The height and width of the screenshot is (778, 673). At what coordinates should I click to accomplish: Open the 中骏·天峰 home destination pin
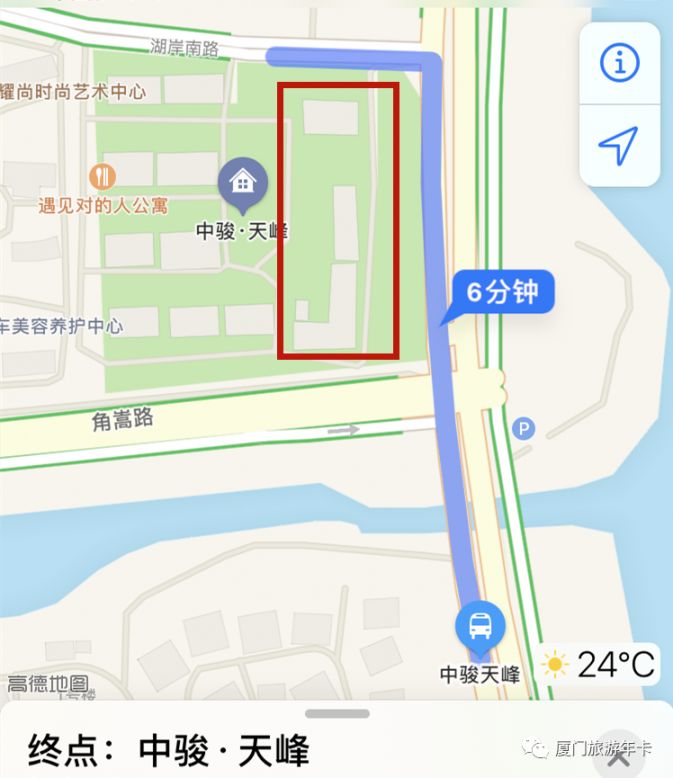click(x=242, y=183)
